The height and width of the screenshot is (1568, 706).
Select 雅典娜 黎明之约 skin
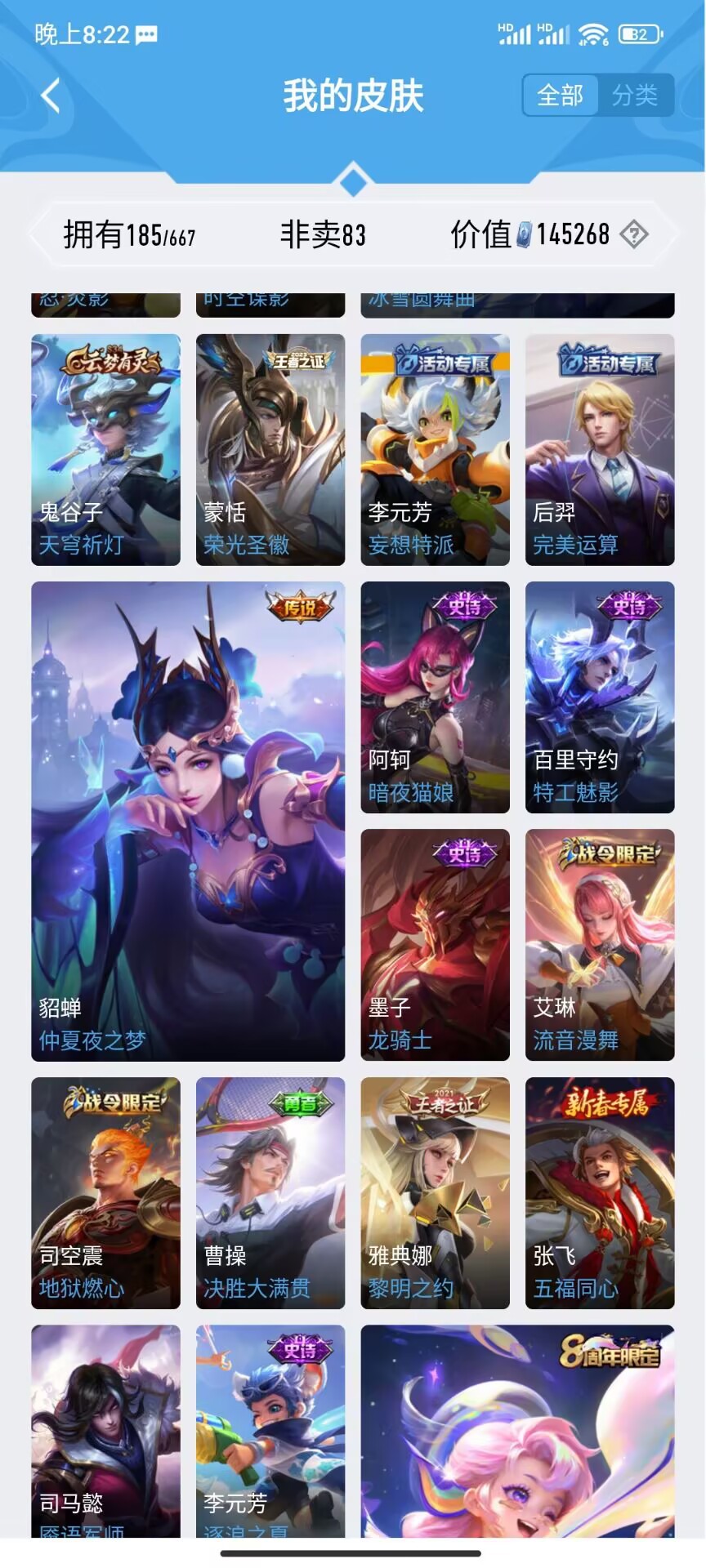tap(435, 1192)
